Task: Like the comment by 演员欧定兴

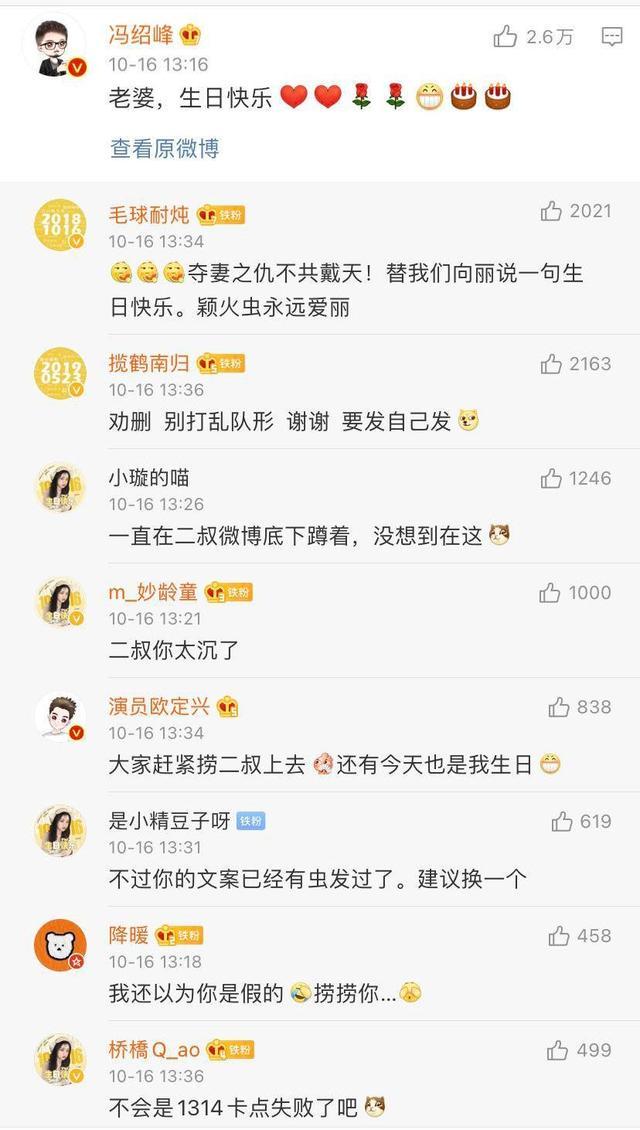Action: tap(559, 707)
